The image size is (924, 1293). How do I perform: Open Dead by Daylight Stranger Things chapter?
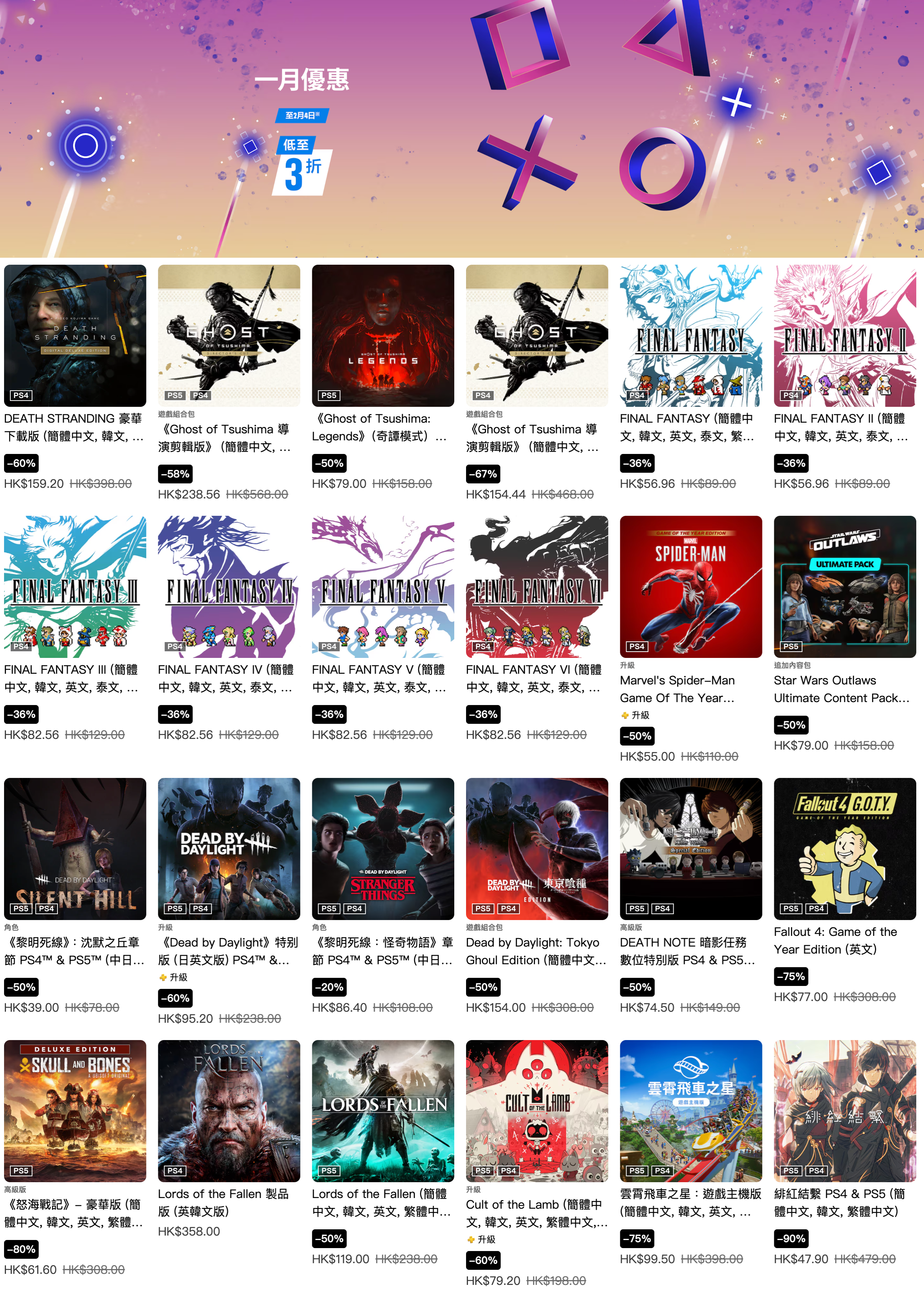click(x=382, y=849)
